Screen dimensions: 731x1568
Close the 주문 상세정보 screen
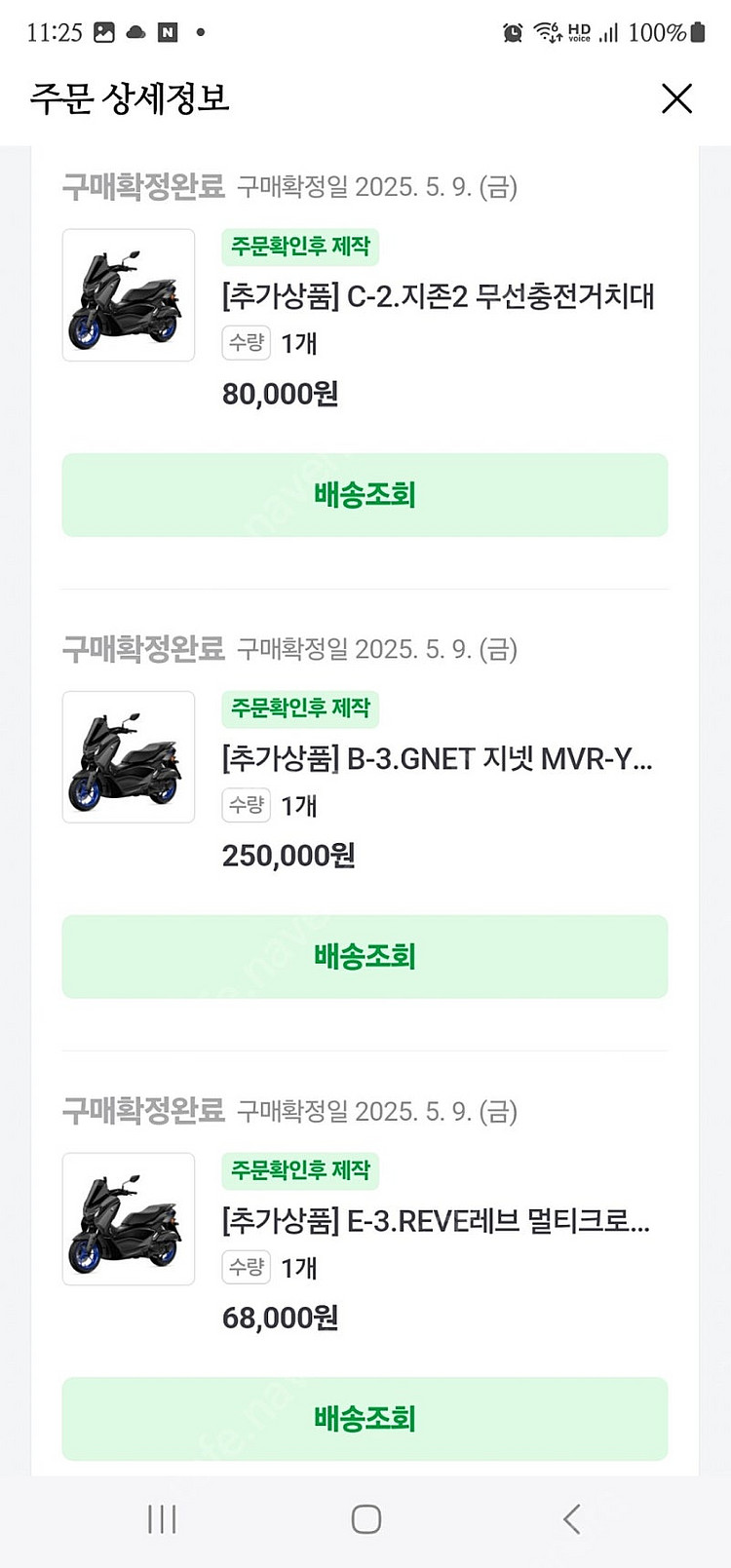pyautogui.click(x=676, y=98)
